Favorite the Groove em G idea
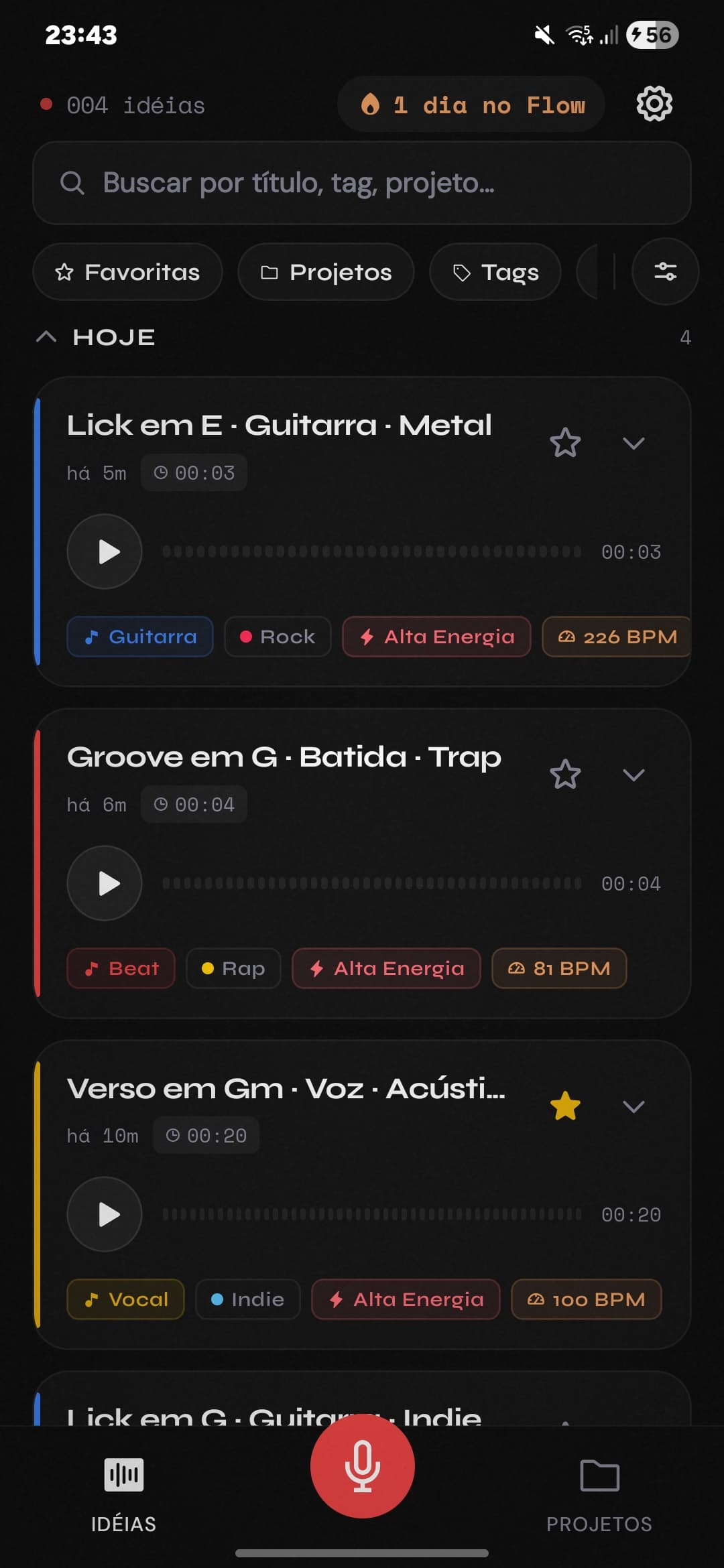The height and width of the screenshot is (1568, 724). tap(565, 775)
